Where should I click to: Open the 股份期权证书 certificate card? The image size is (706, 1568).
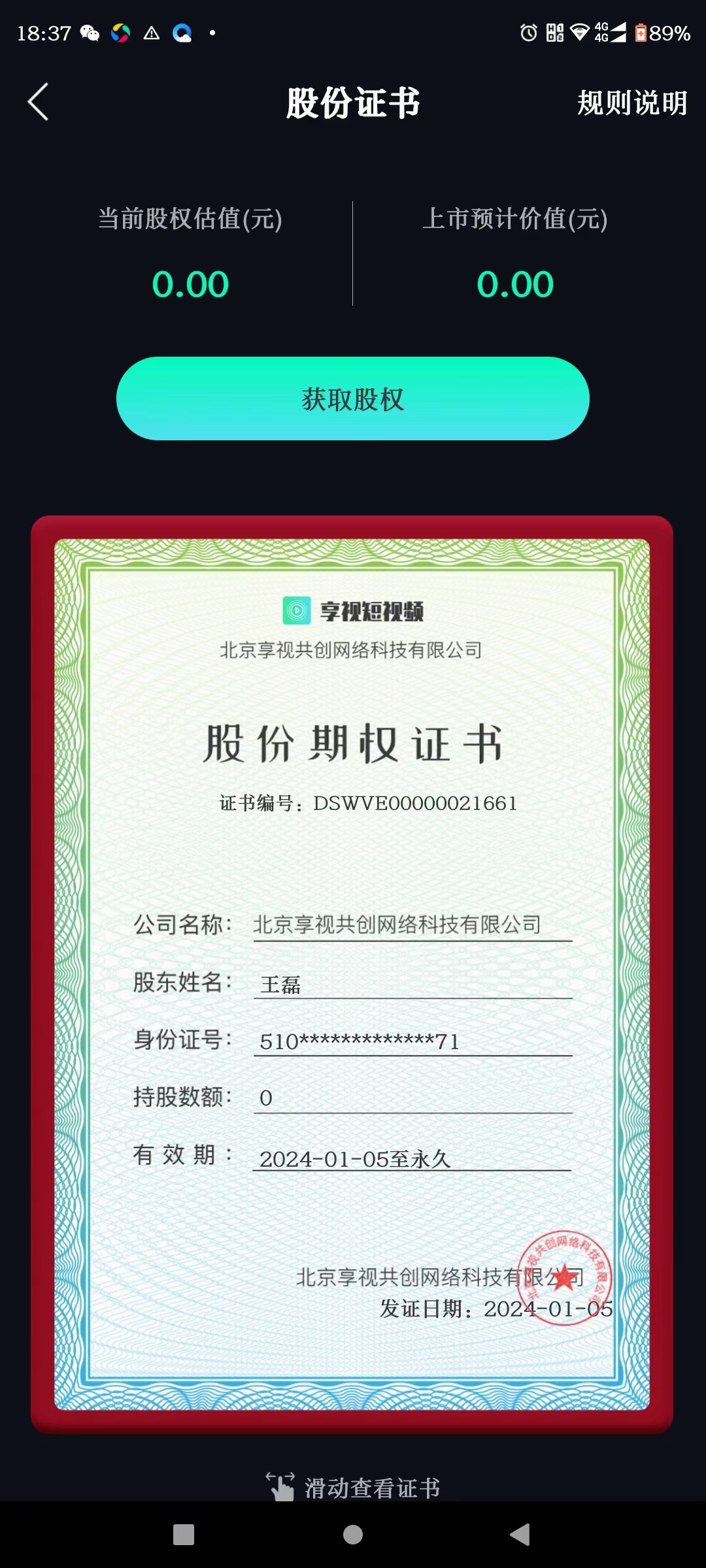click(x=352, y=973)
